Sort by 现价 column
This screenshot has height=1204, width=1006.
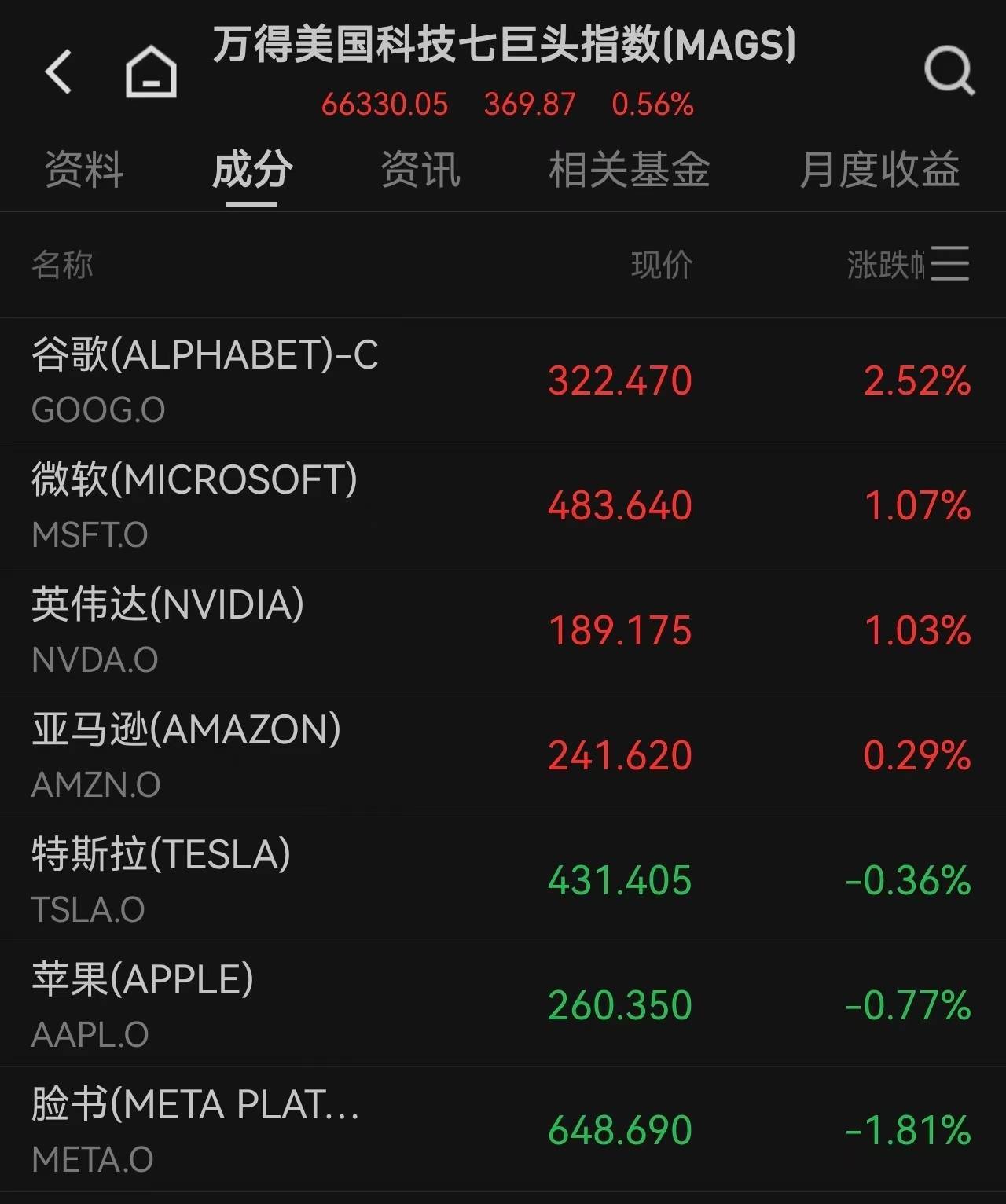tap(662, 265)
